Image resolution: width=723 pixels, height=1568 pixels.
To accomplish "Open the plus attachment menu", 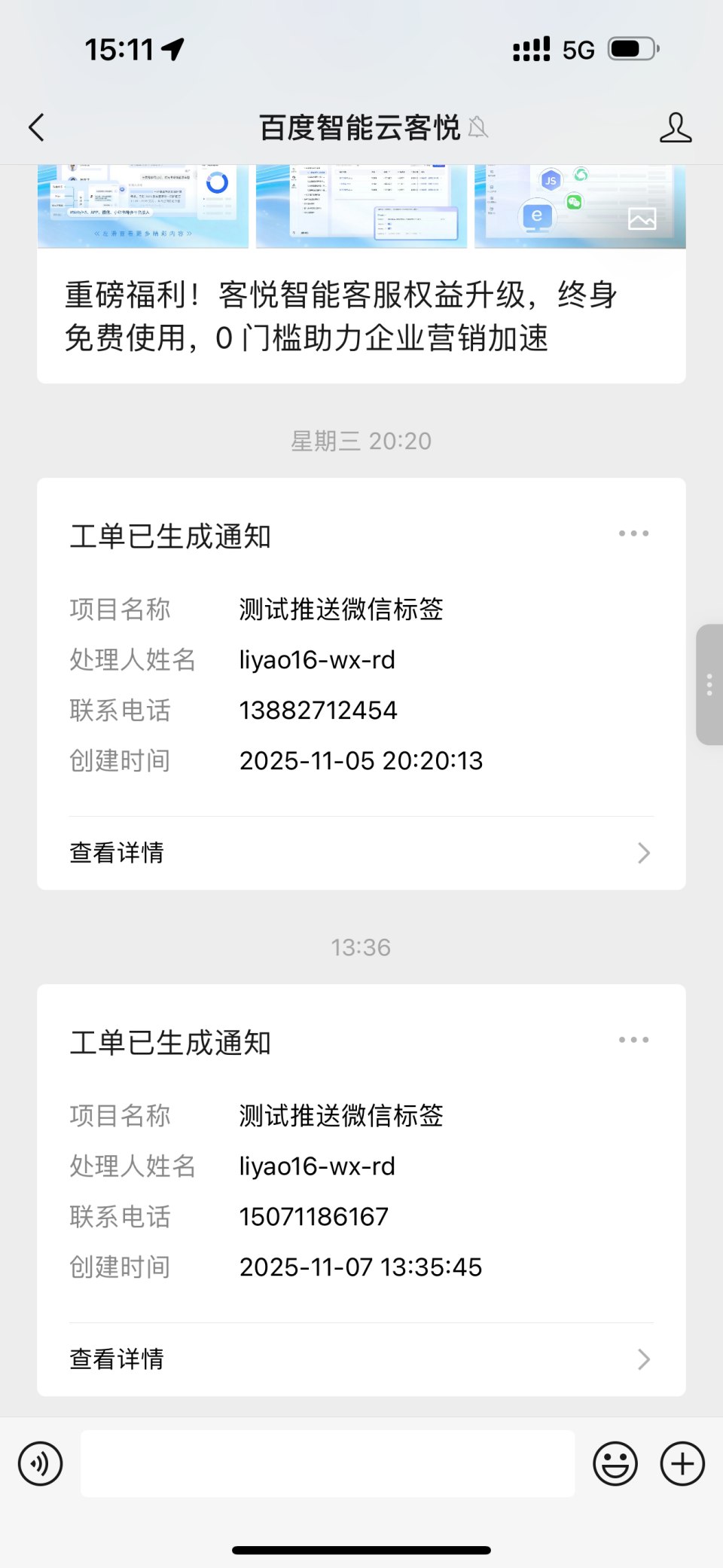I will coord(682,1464).
